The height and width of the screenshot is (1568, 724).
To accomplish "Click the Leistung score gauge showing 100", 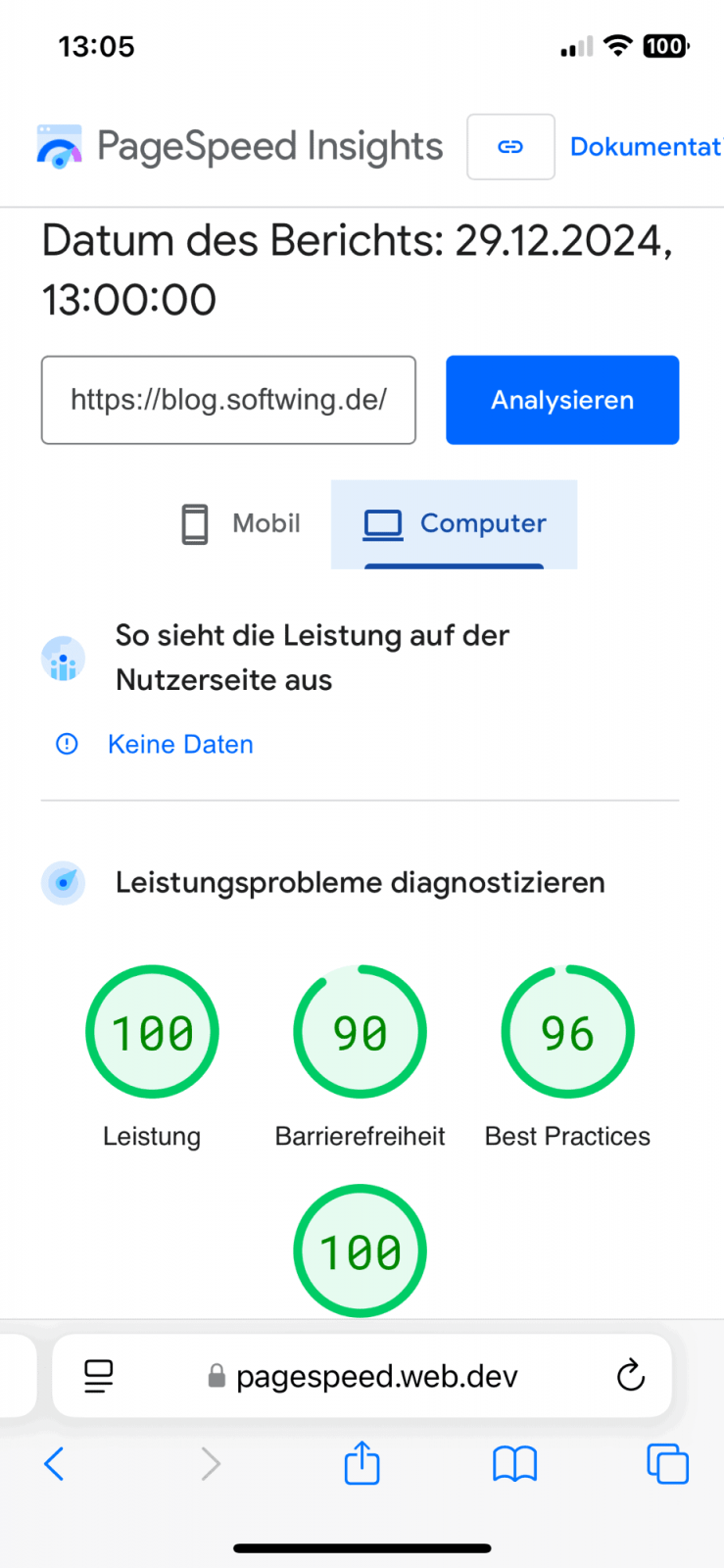I will coord(152,1031).
